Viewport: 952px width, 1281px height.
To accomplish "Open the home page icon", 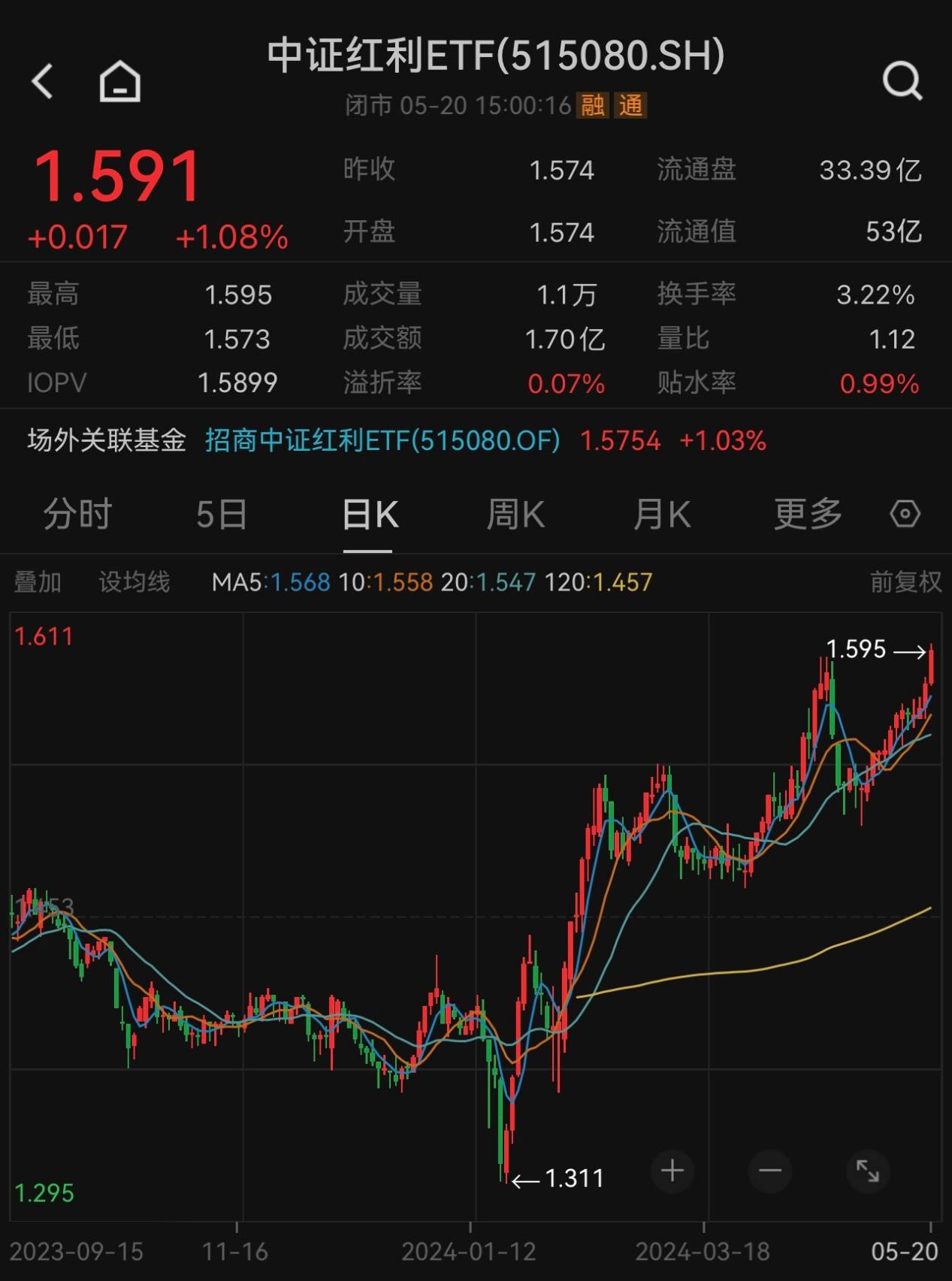I will pos(120,81).
